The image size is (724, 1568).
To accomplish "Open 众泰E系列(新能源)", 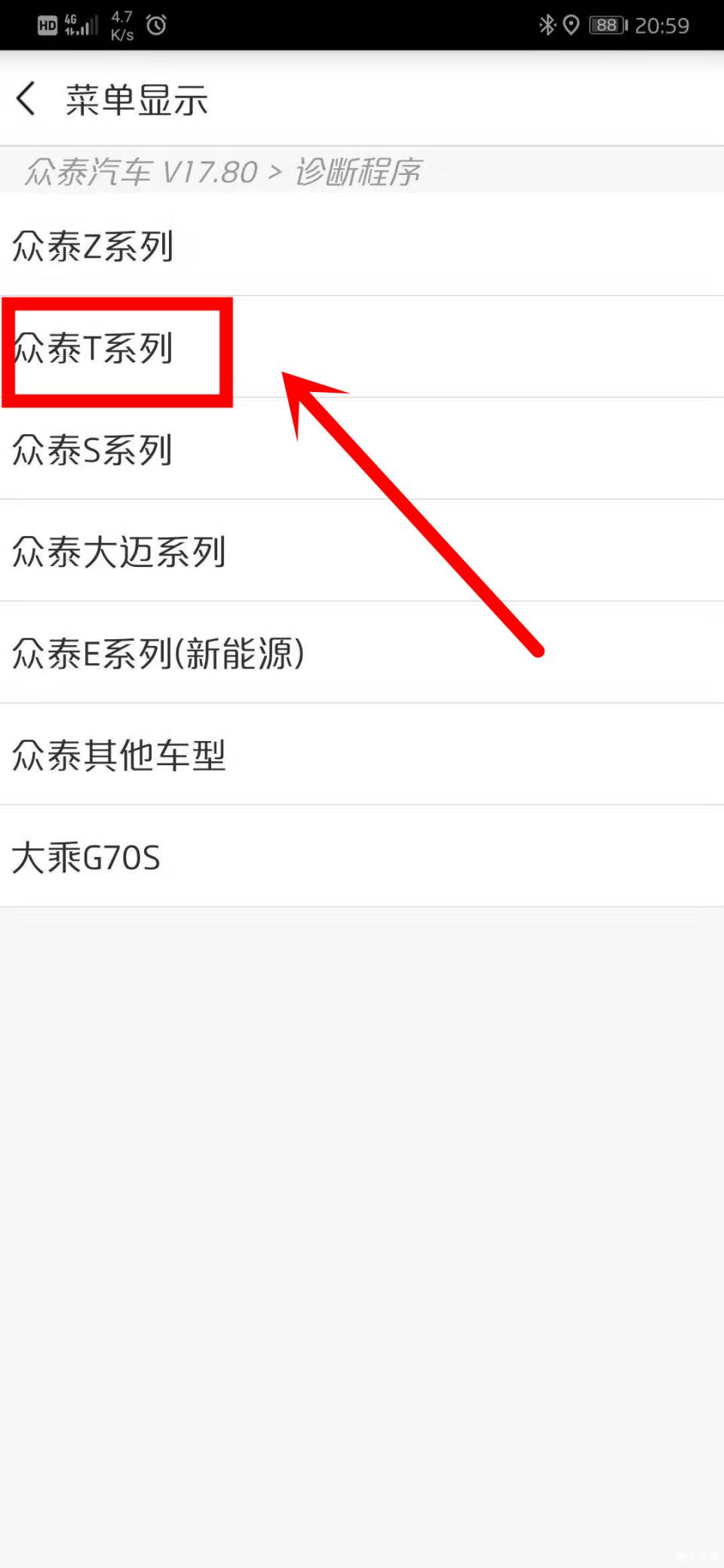I will click(x=362, y=653).
